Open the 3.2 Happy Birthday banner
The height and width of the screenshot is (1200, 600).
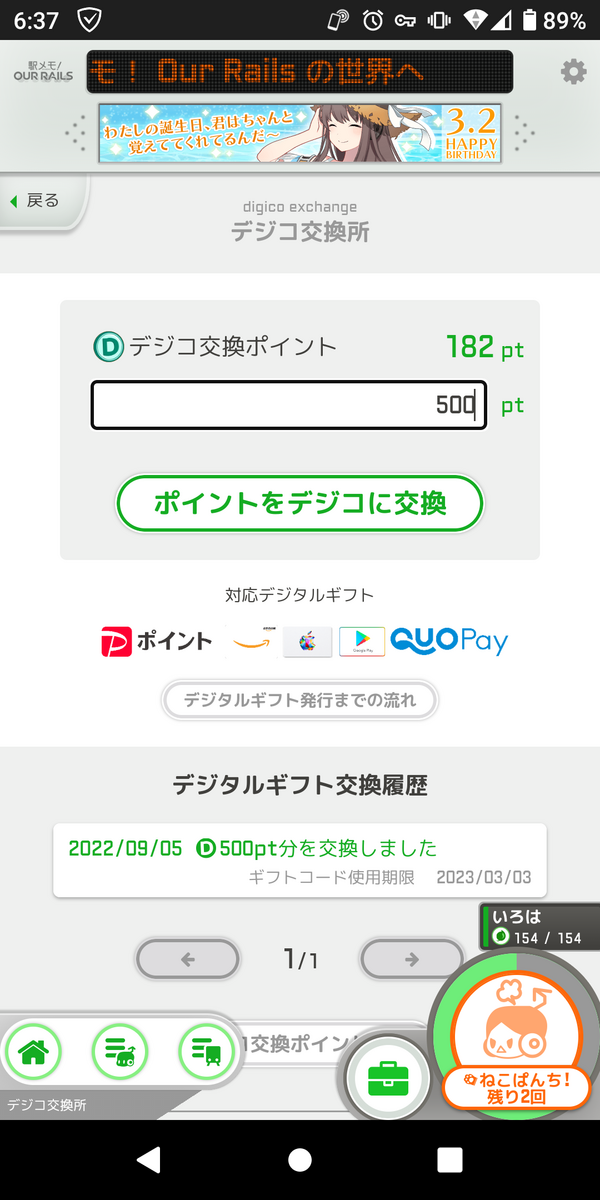tap(300, 133)
